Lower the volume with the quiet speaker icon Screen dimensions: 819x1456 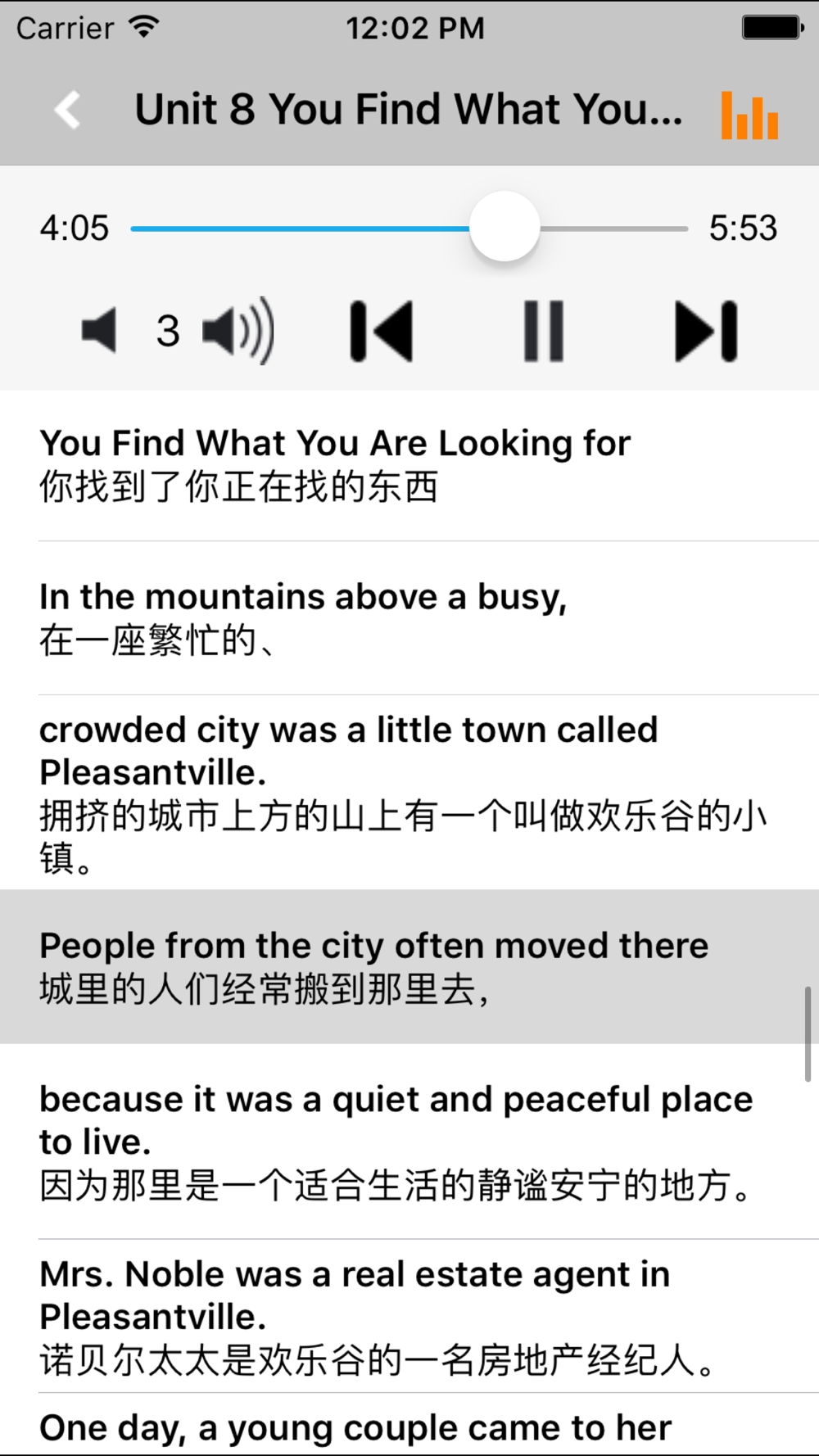pyautogui.click(x=100, y=331)
